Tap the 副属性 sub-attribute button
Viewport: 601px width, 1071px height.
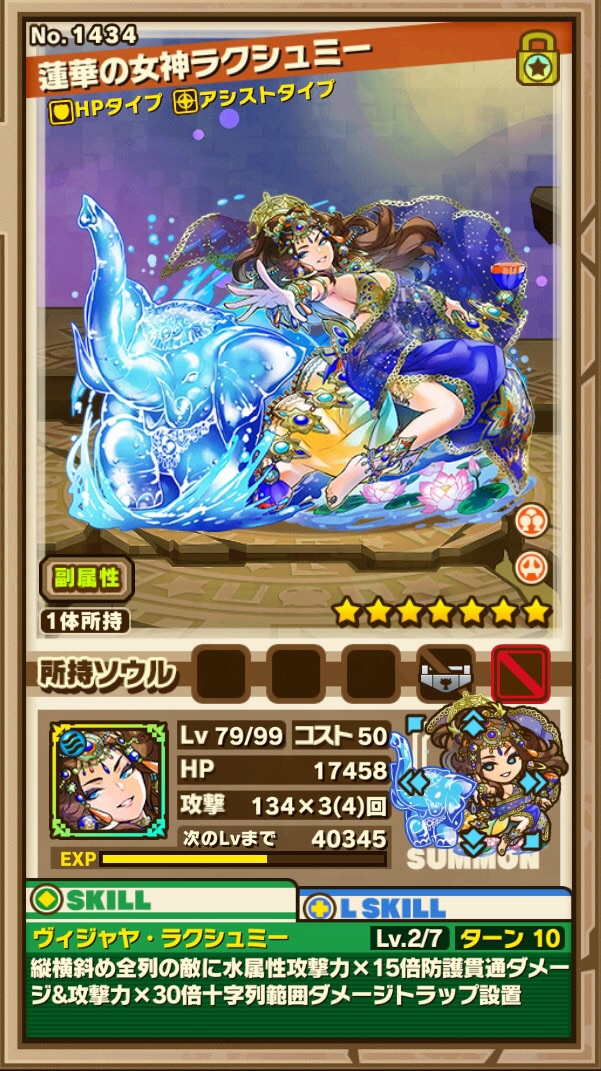pyautogui.click(x=86, y=576)
